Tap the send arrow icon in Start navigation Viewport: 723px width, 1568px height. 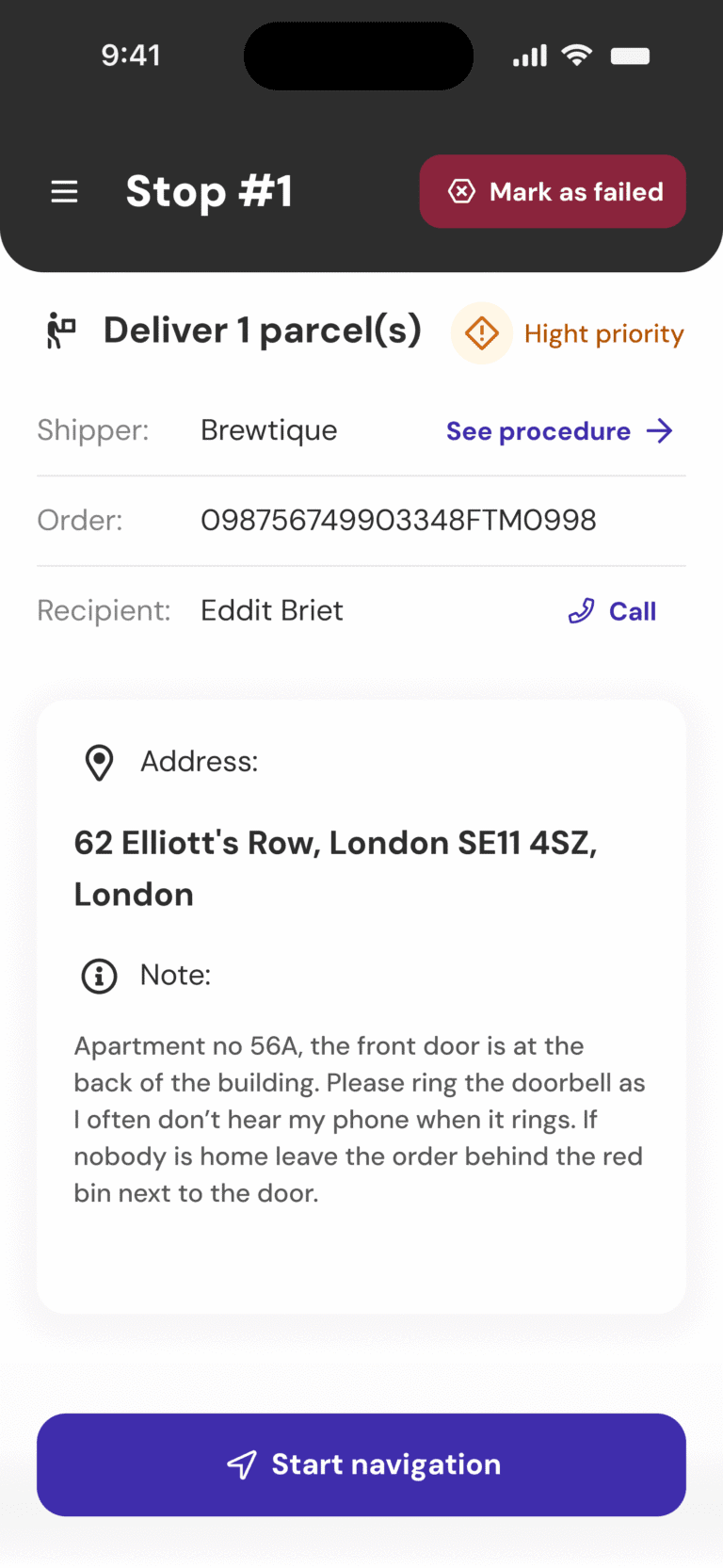coord(242,1464)
